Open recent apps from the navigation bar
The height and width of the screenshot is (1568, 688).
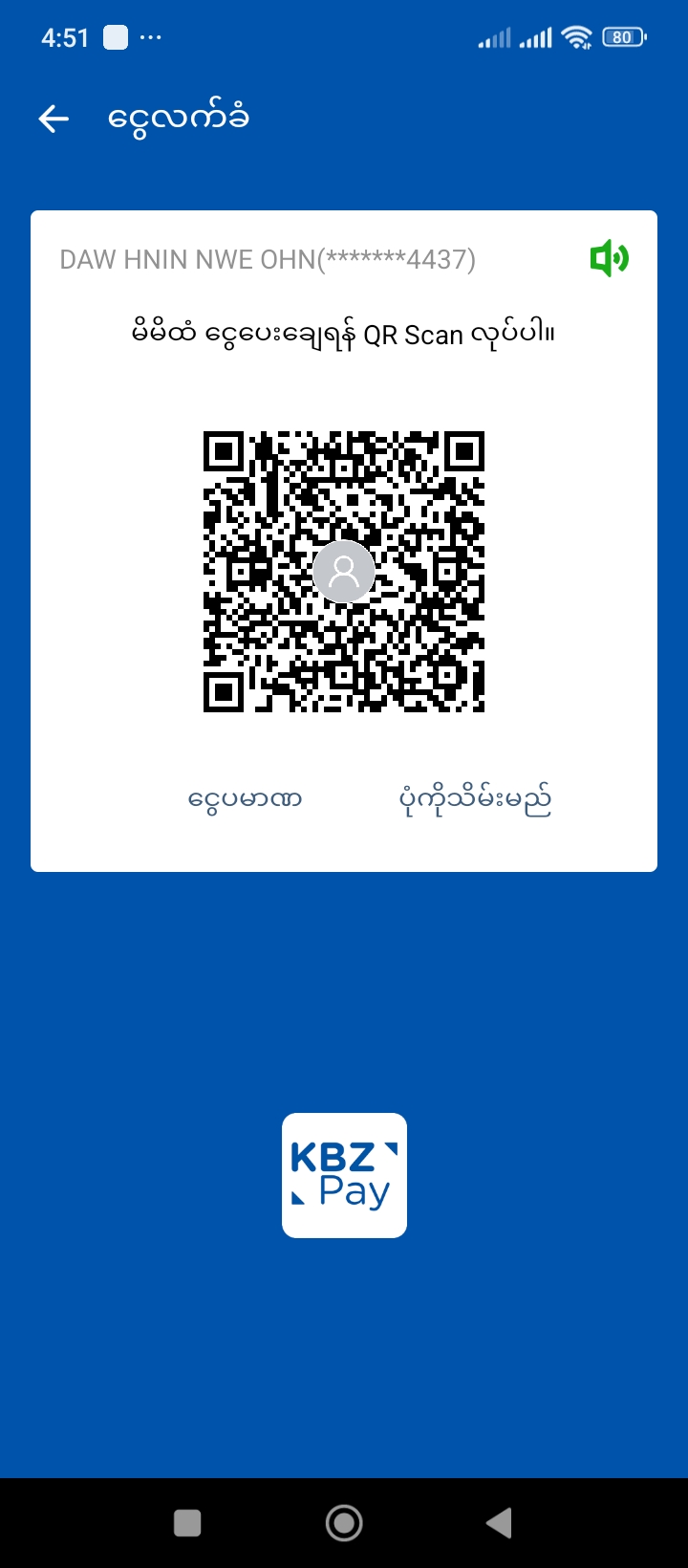click(x=187, y=1523)
